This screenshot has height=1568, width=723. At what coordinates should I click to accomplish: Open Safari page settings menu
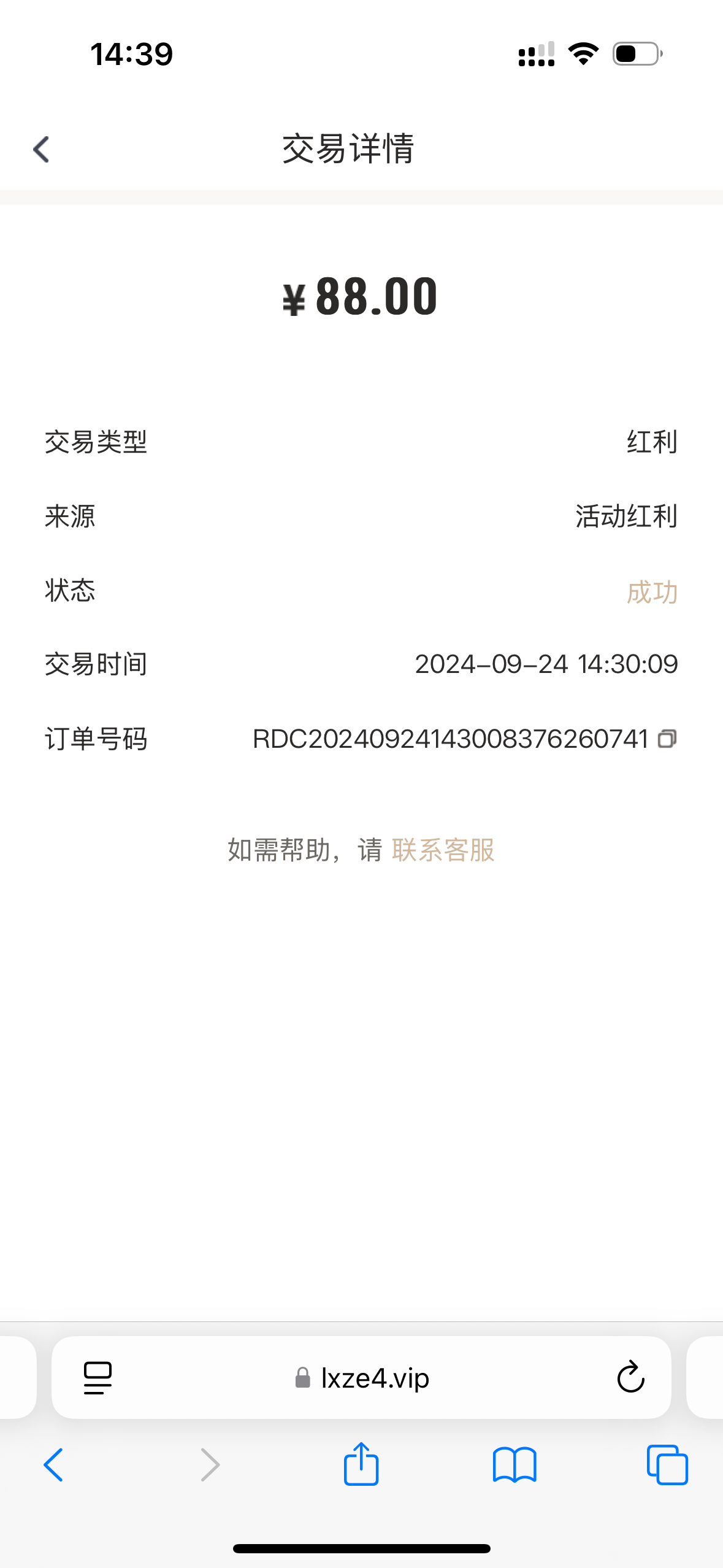pyautogui.click(x=98, y=1378)
